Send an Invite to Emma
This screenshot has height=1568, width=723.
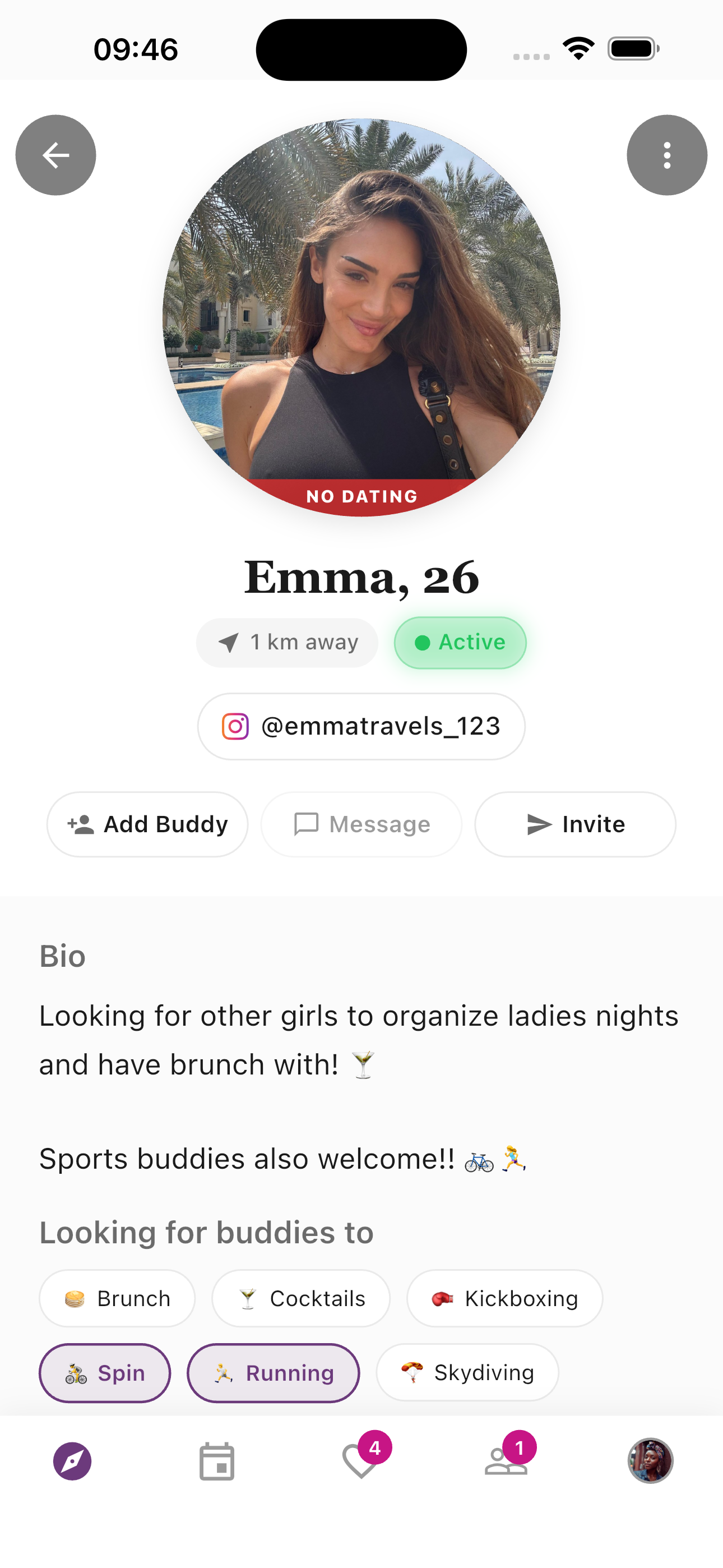574,824
